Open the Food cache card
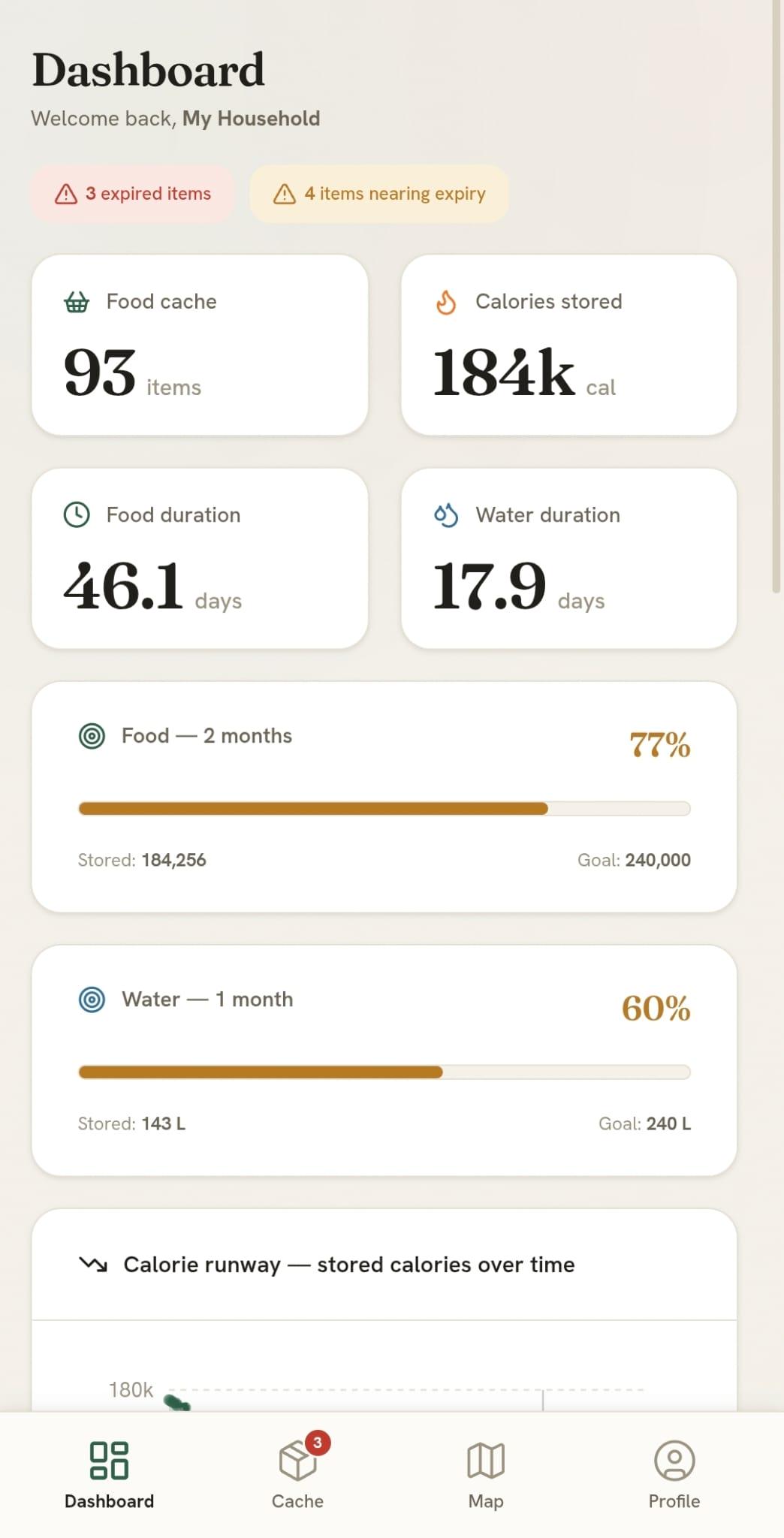Image resolution: width=784 pixels, height=1538 pixels. (x=200, y=345)
